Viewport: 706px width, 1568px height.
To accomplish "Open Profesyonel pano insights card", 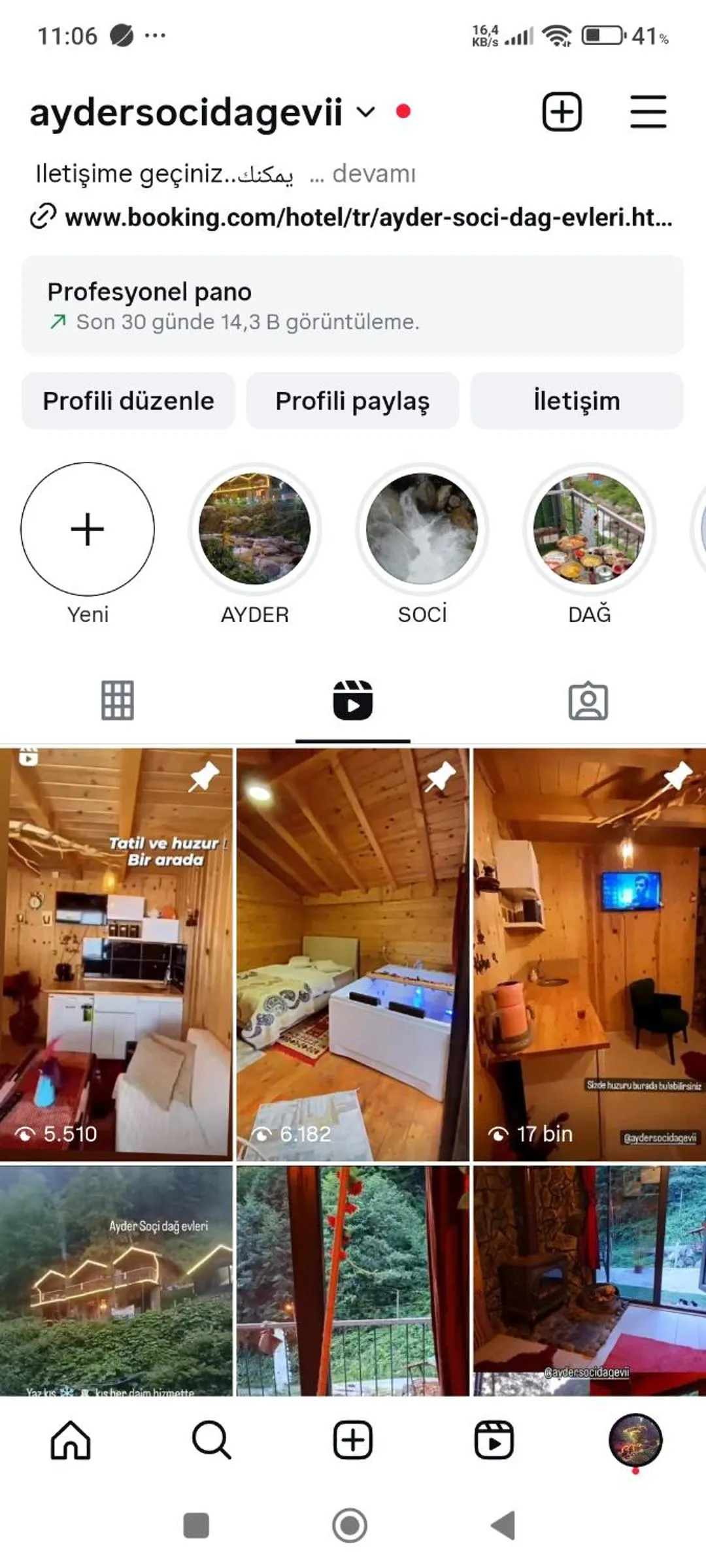I will point(353,305).
